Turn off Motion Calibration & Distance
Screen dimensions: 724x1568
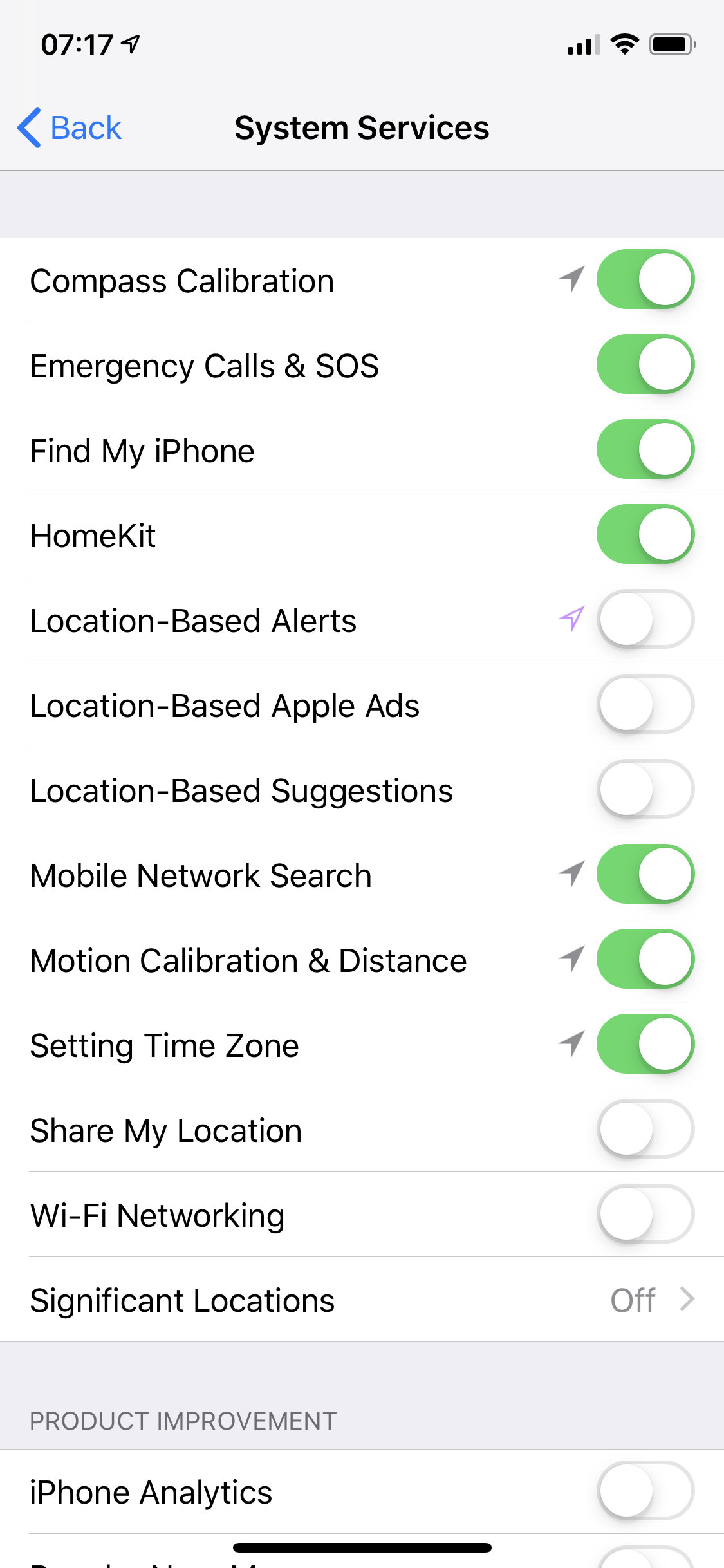[645, 959]
